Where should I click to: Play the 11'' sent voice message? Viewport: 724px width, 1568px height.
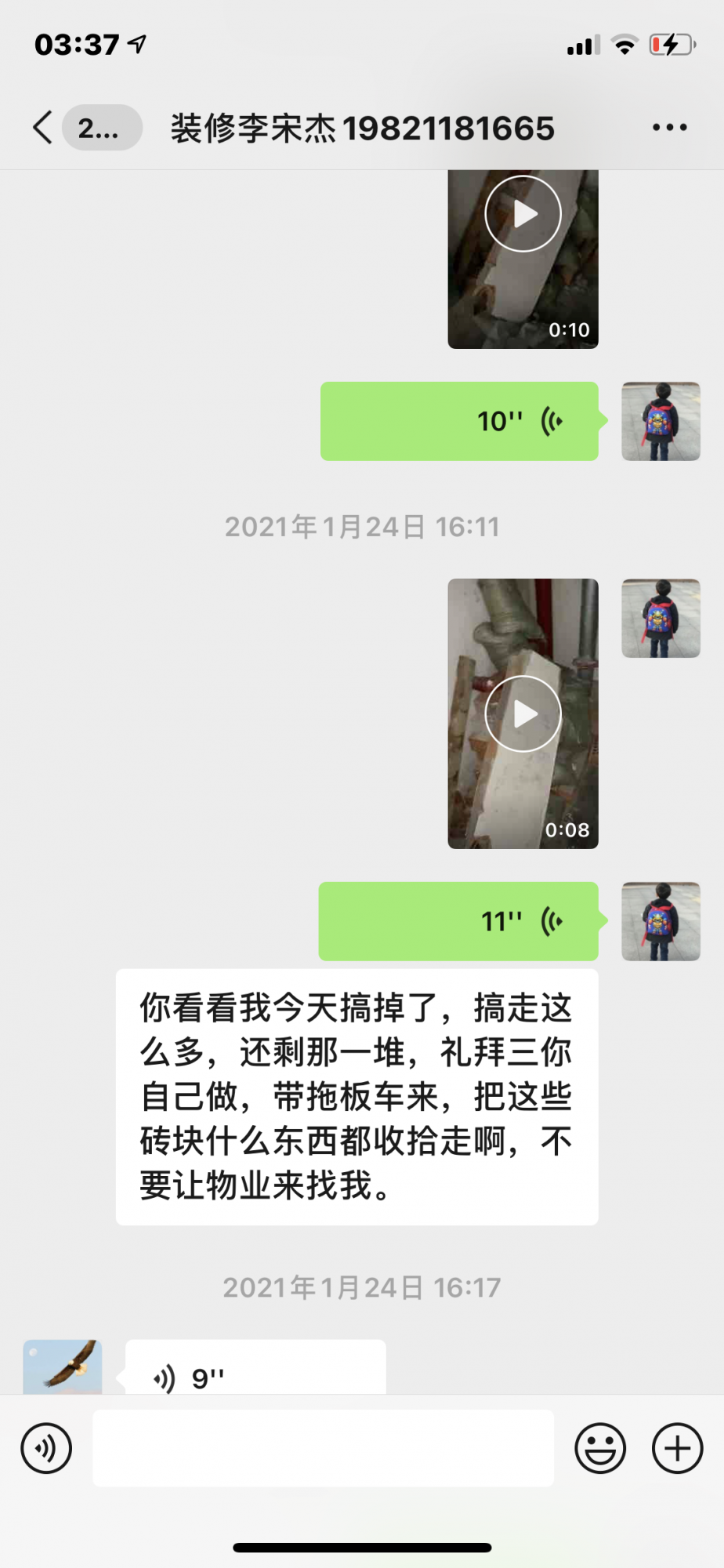459,921
